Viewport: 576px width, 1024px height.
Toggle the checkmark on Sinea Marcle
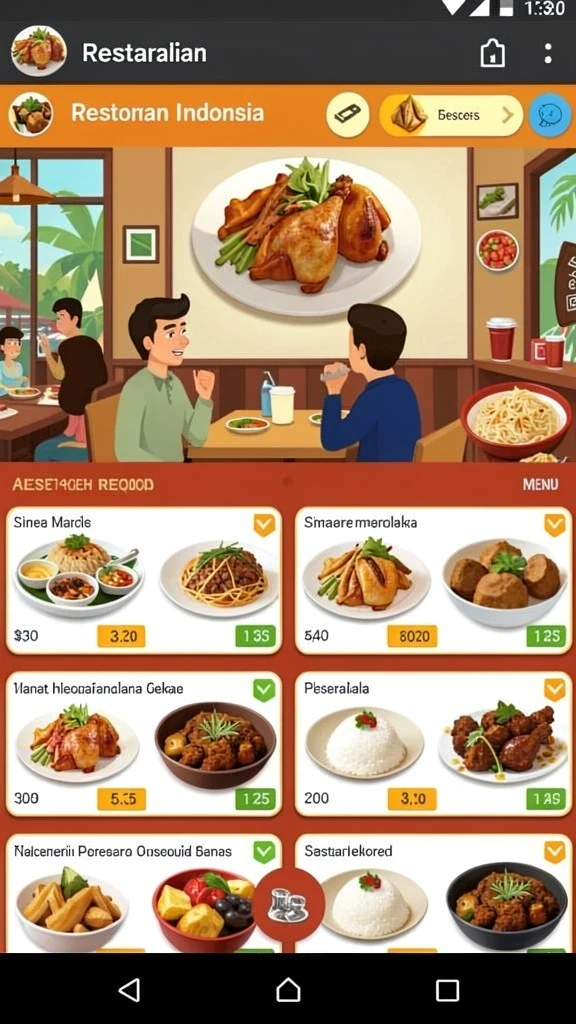264,524
